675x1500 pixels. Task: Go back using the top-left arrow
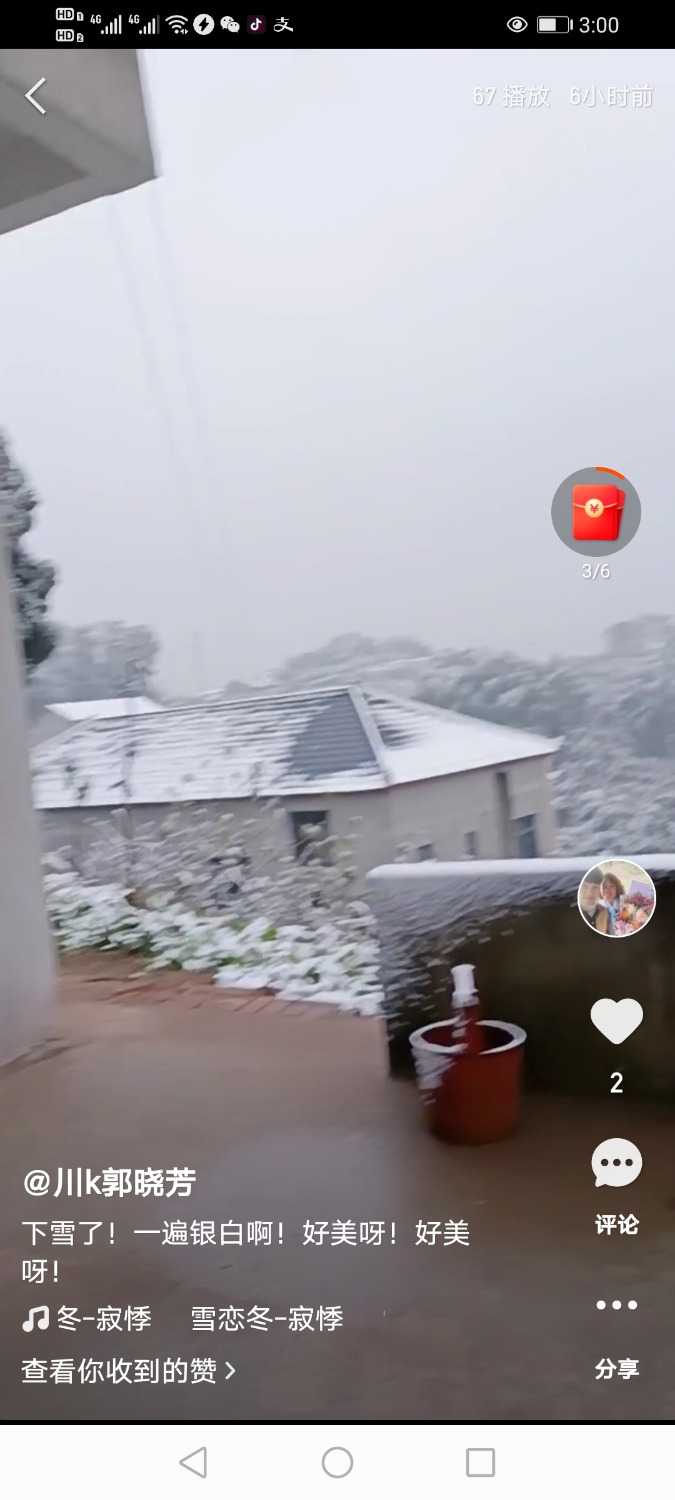click(x=36, y=96)
